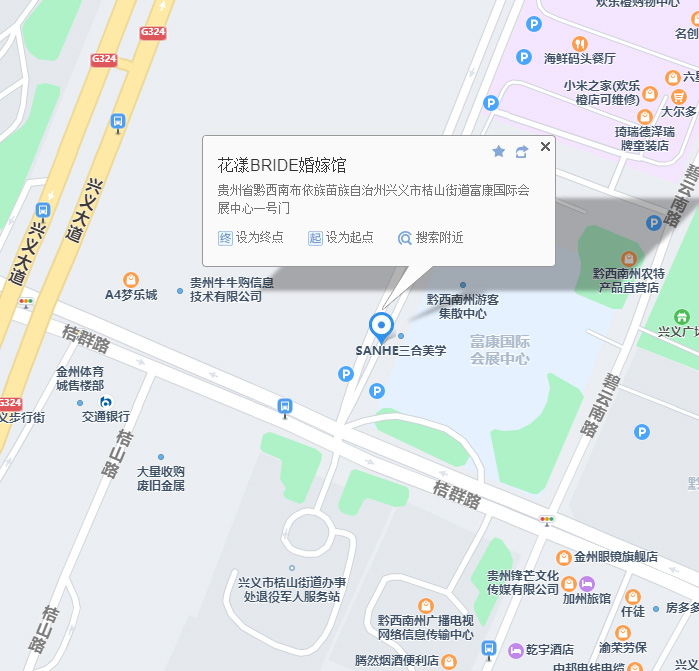Open the 黔西南州游客集散中心 marker
The height and width of the screenshot is (671, 699).
(462, 286)
